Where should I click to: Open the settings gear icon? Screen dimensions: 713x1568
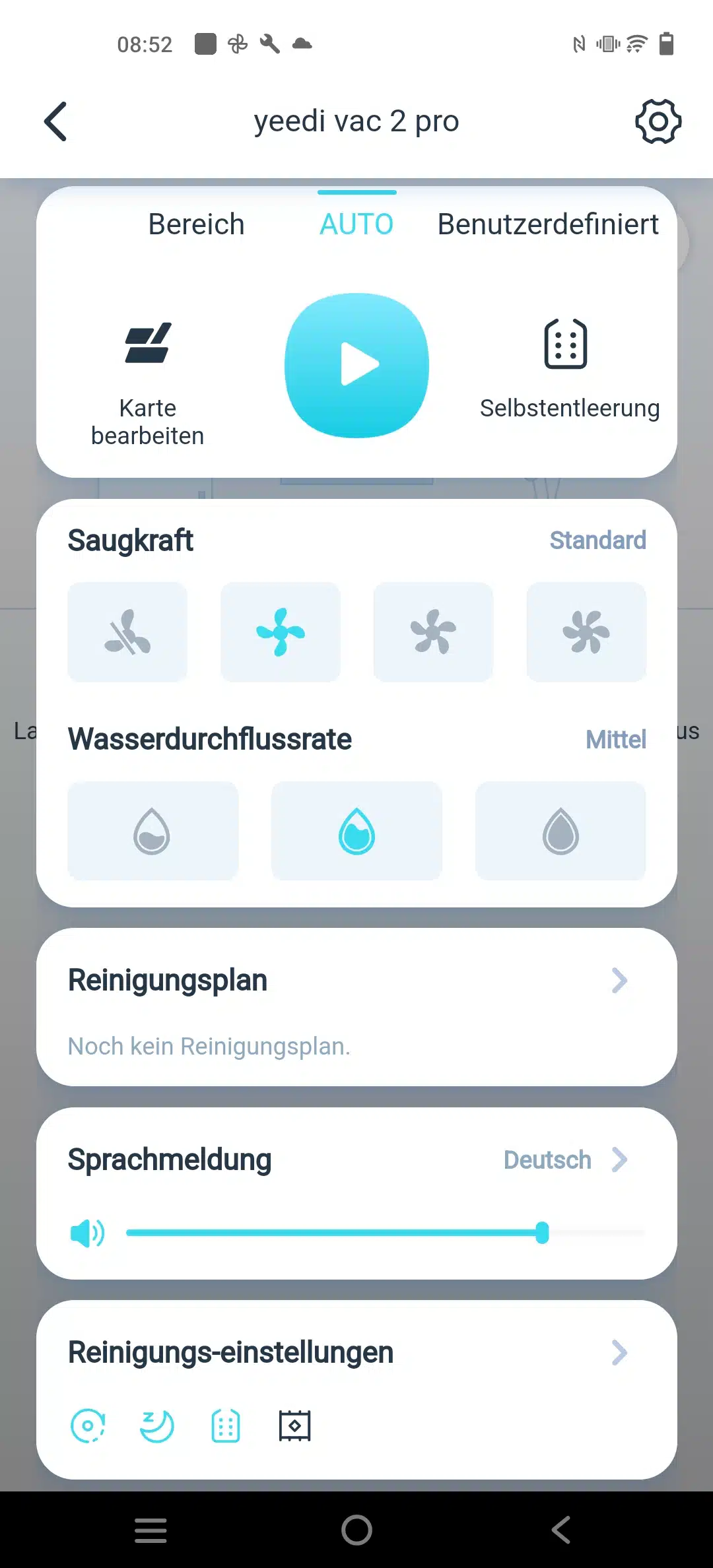(658, 121)
